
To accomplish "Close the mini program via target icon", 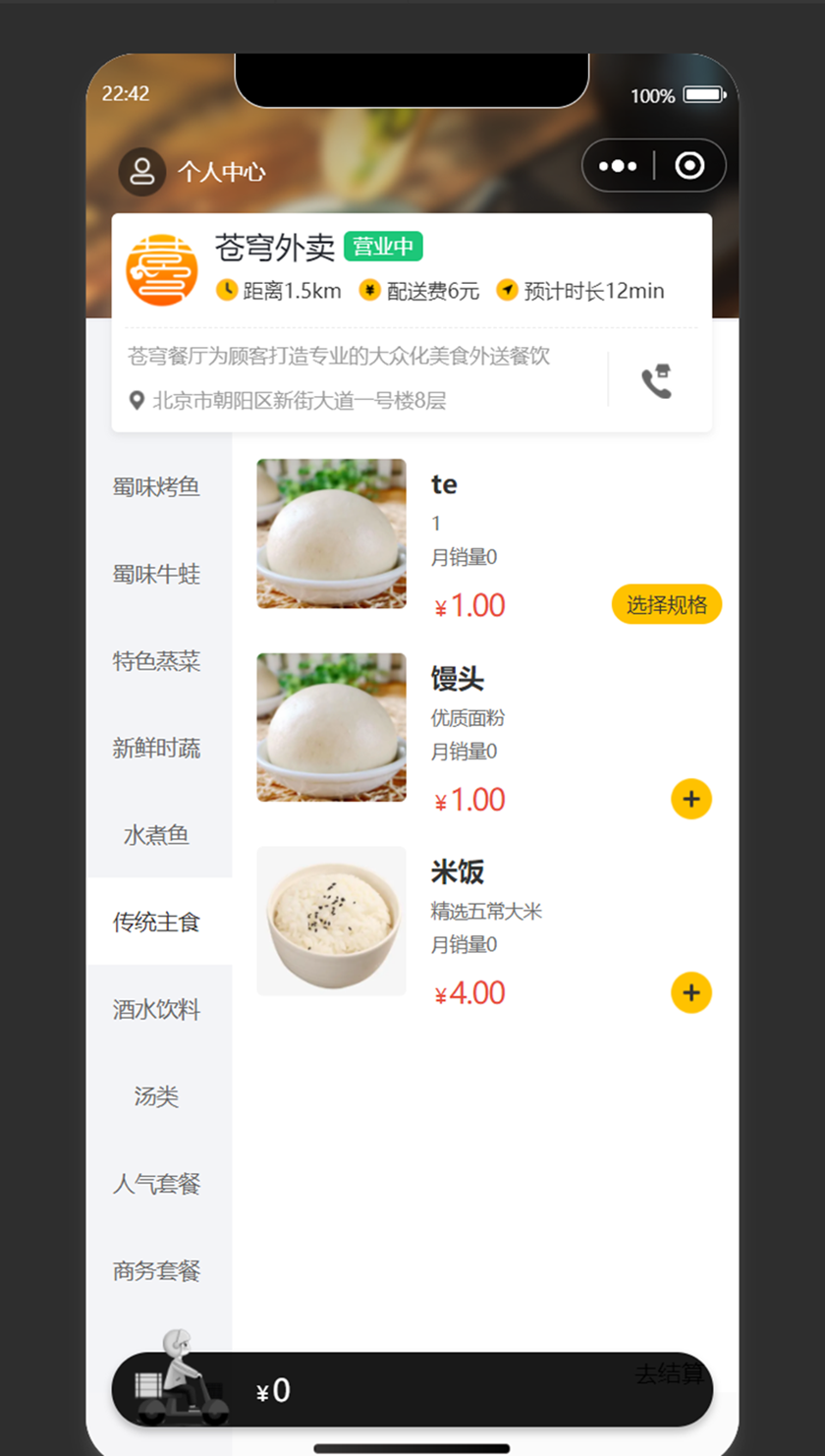I will (x=689, y=166).
